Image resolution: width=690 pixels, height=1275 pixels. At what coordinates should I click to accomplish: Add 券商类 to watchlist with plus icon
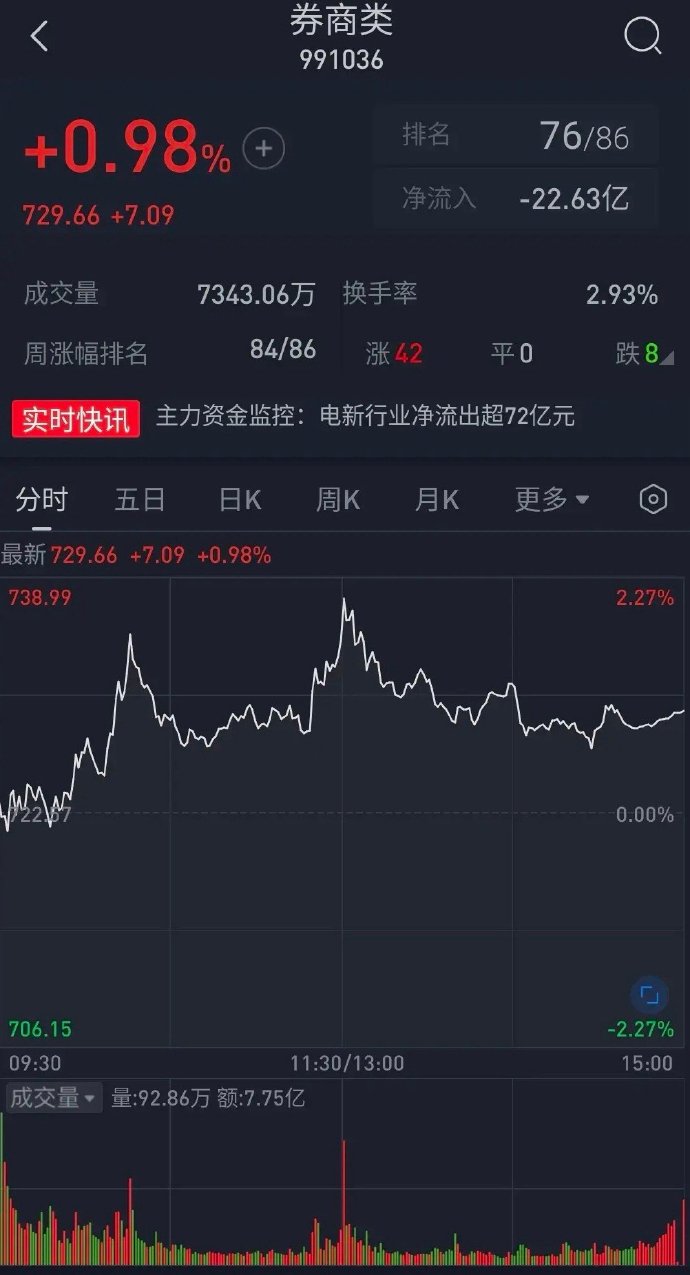pos(264,150)
